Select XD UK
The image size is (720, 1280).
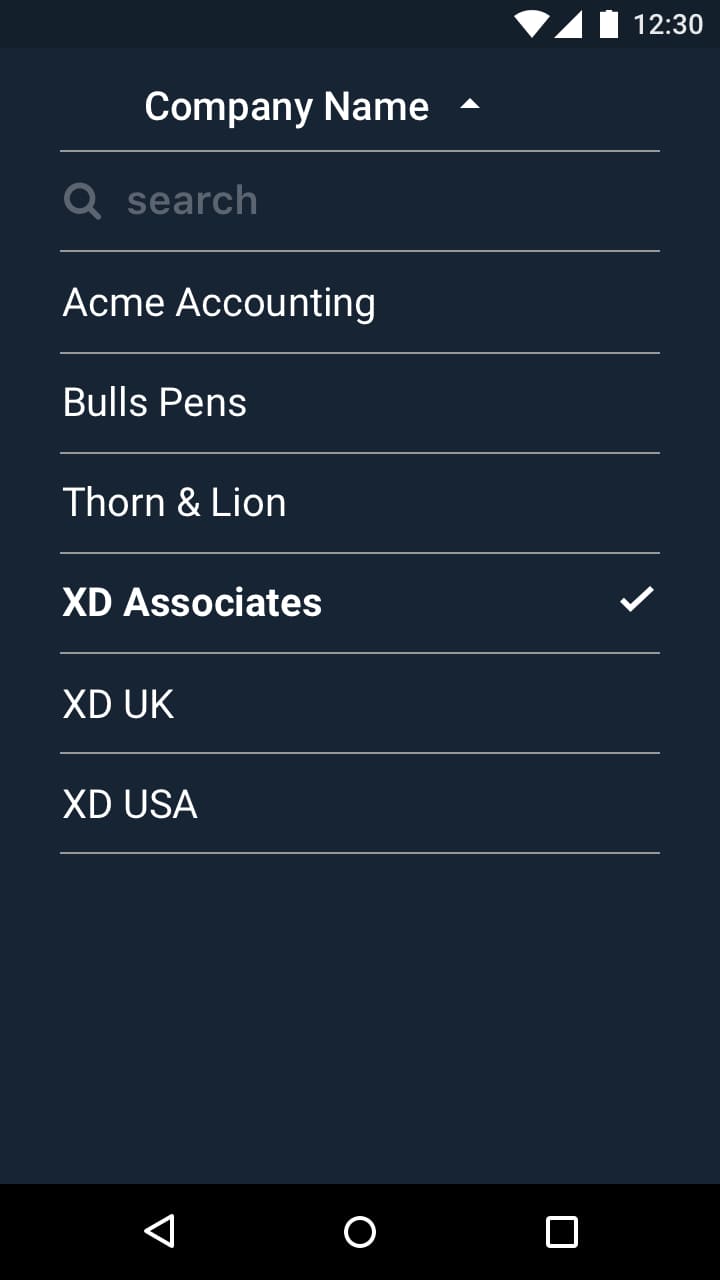tap(360, 703)
